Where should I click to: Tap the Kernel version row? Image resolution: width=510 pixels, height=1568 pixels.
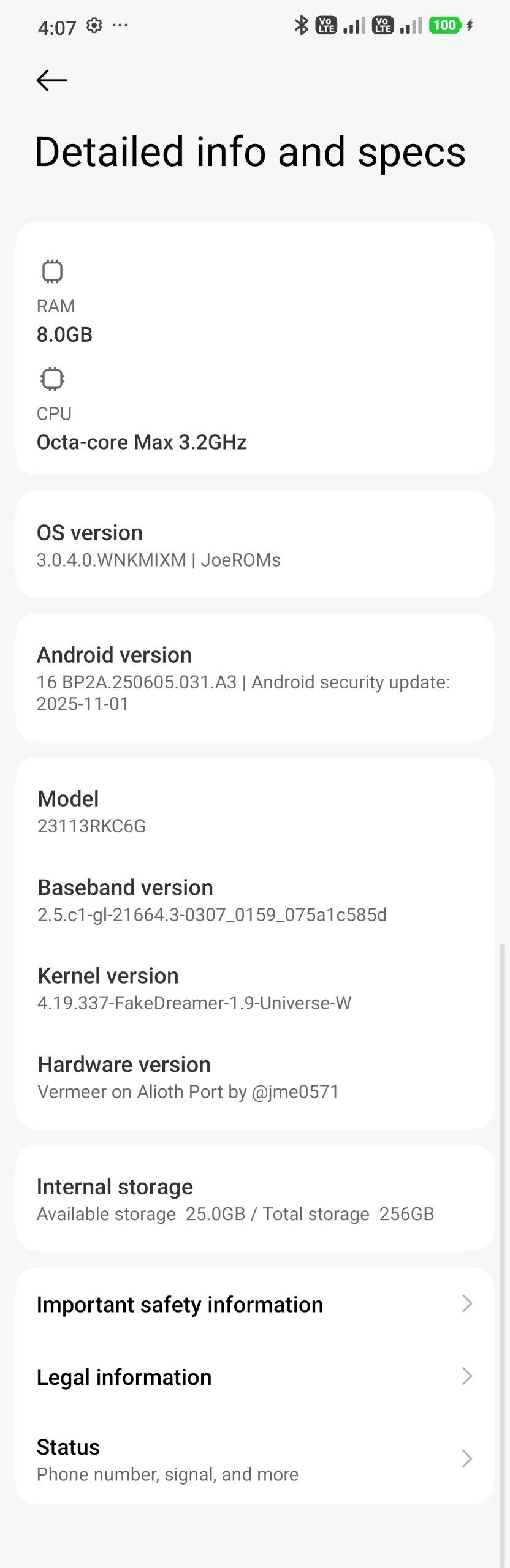point(254,989)
